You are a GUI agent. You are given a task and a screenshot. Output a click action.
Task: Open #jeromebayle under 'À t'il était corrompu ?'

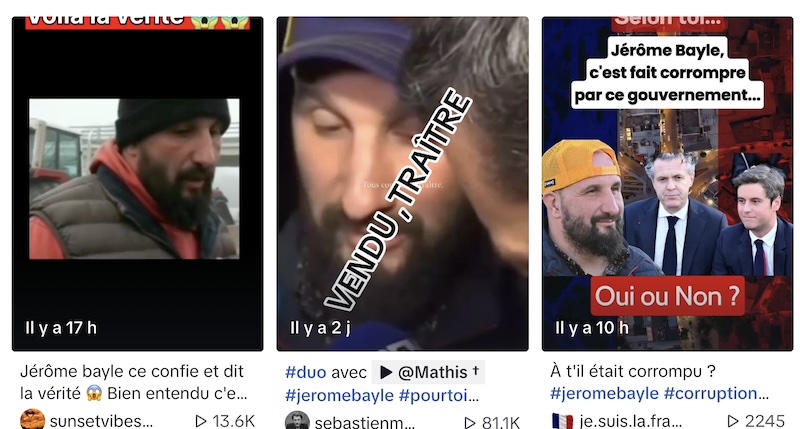(603, 394)
